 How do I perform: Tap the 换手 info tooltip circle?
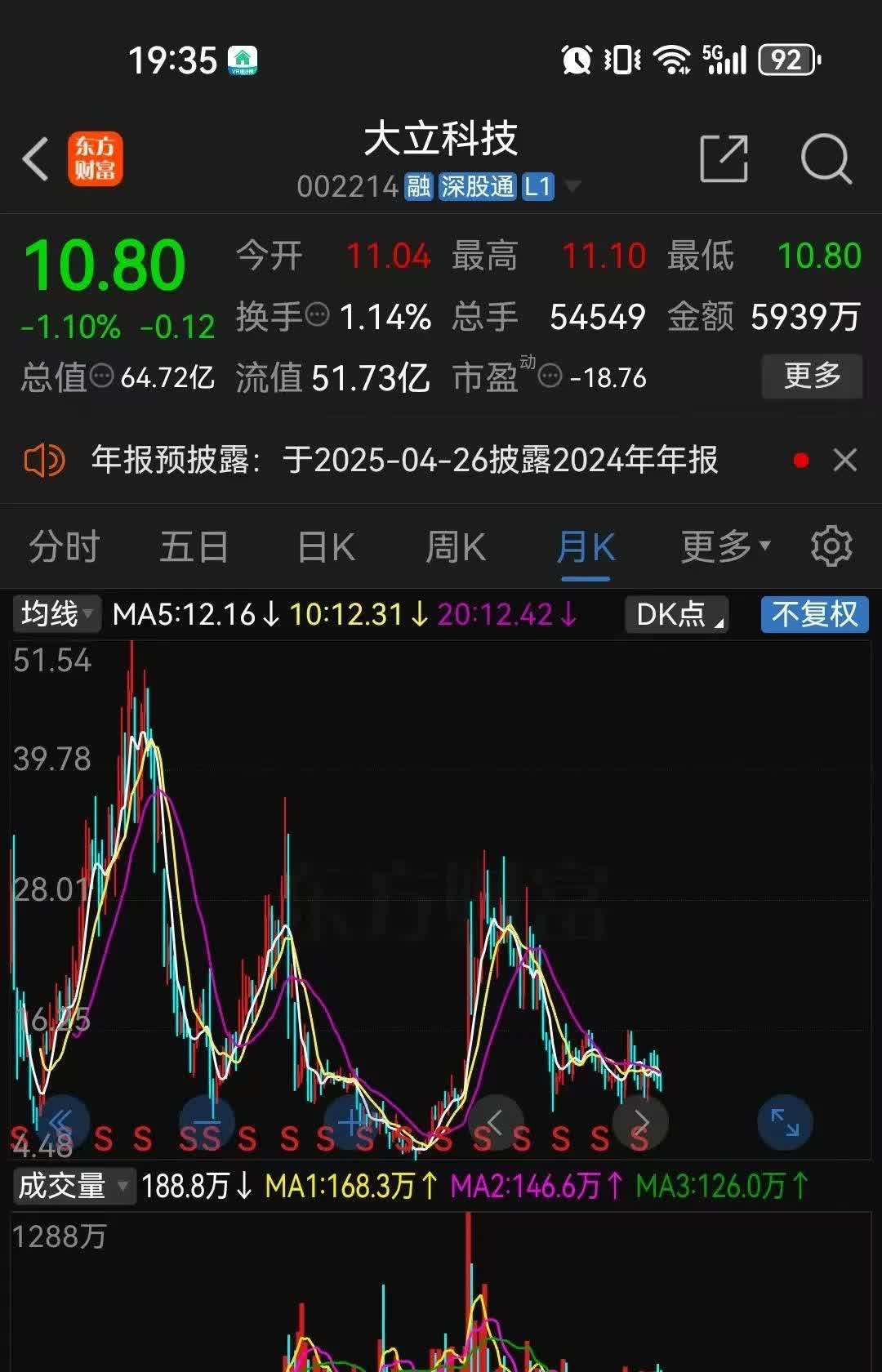pos(317,317)
